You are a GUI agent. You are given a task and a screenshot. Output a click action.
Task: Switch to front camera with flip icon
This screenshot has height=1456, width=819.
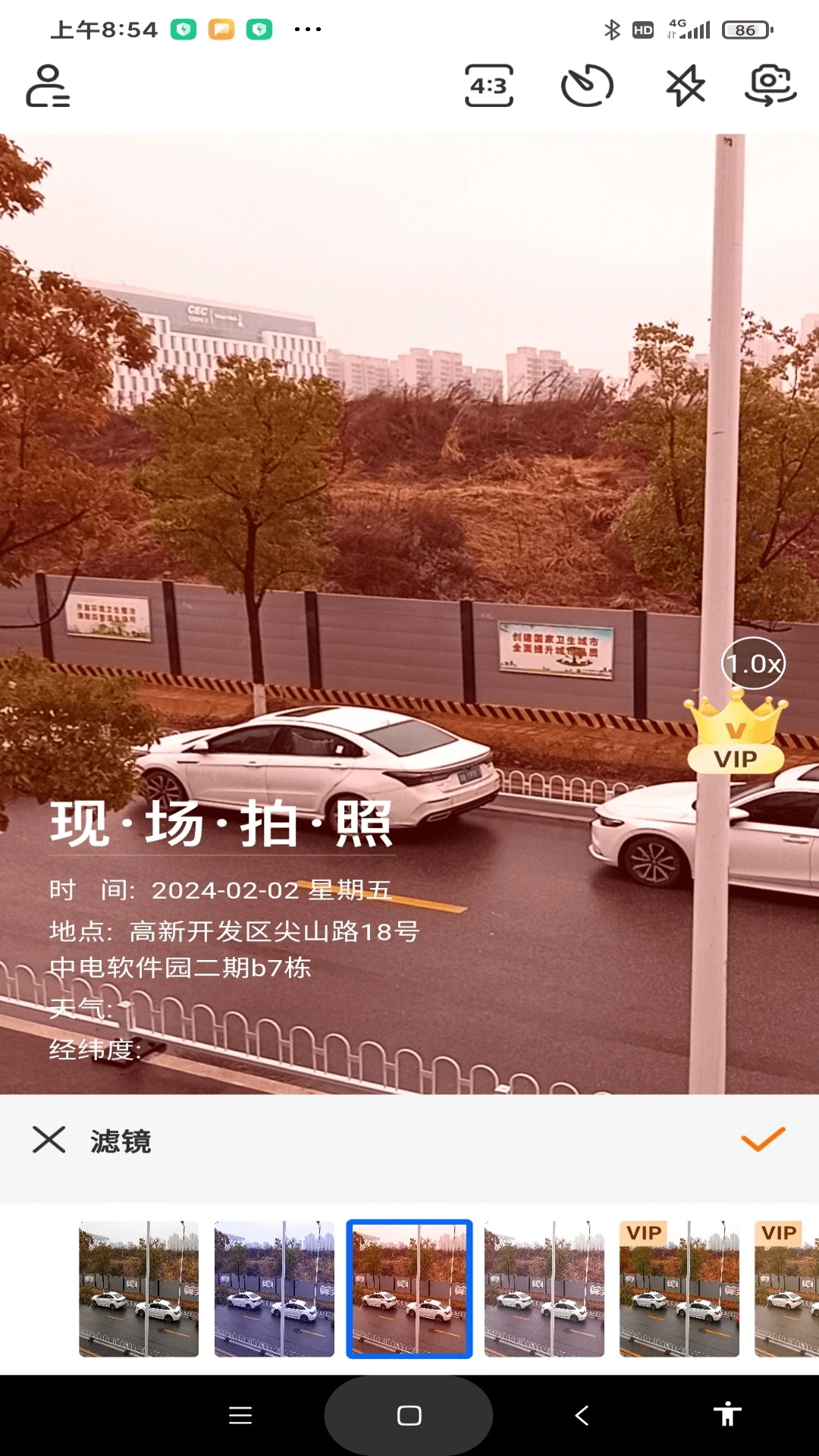770,86
